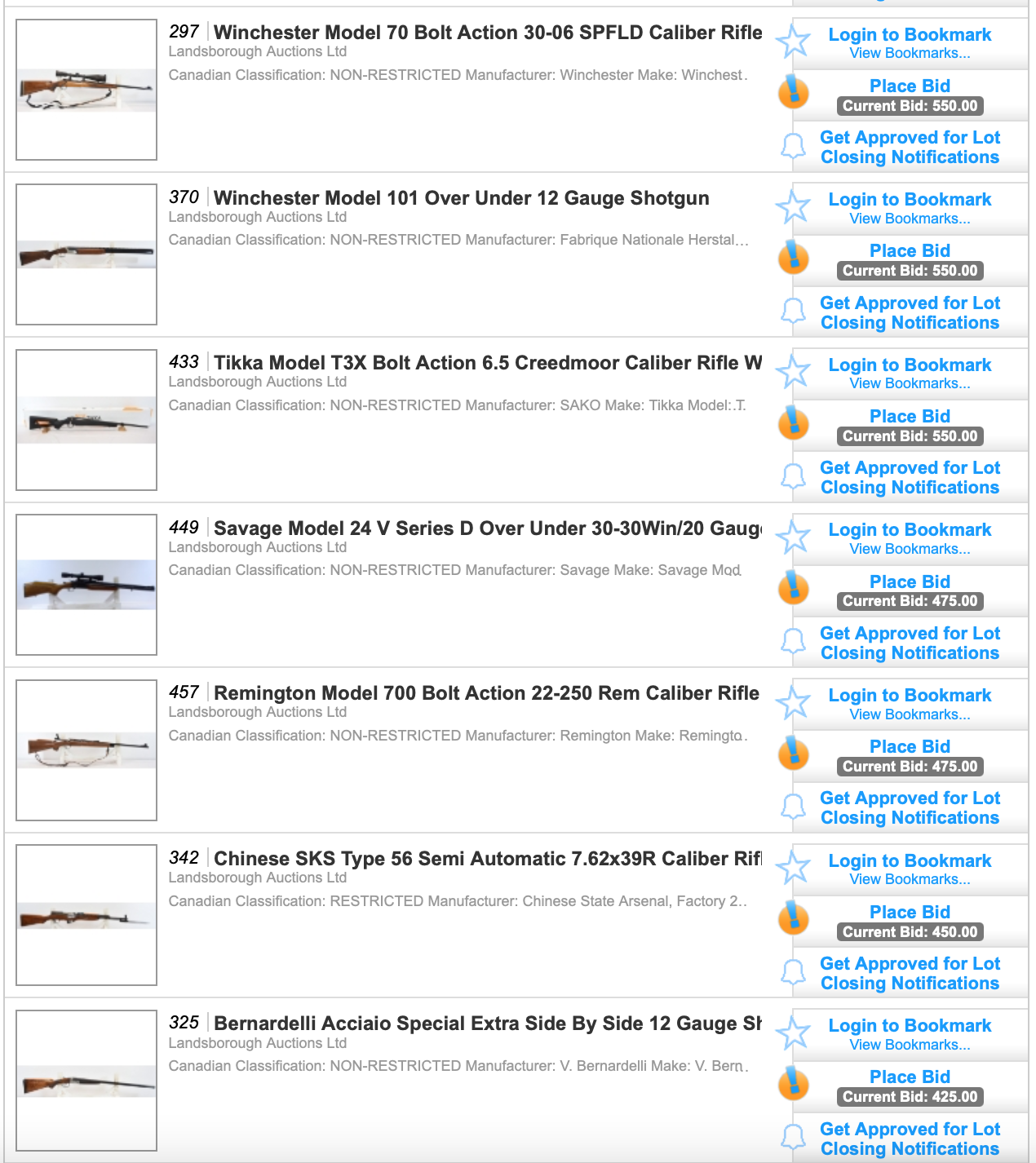The image size is (1036, 1163).
Task: Open Chinese SKS Type 56 listing title
Action: click(487, 859)
